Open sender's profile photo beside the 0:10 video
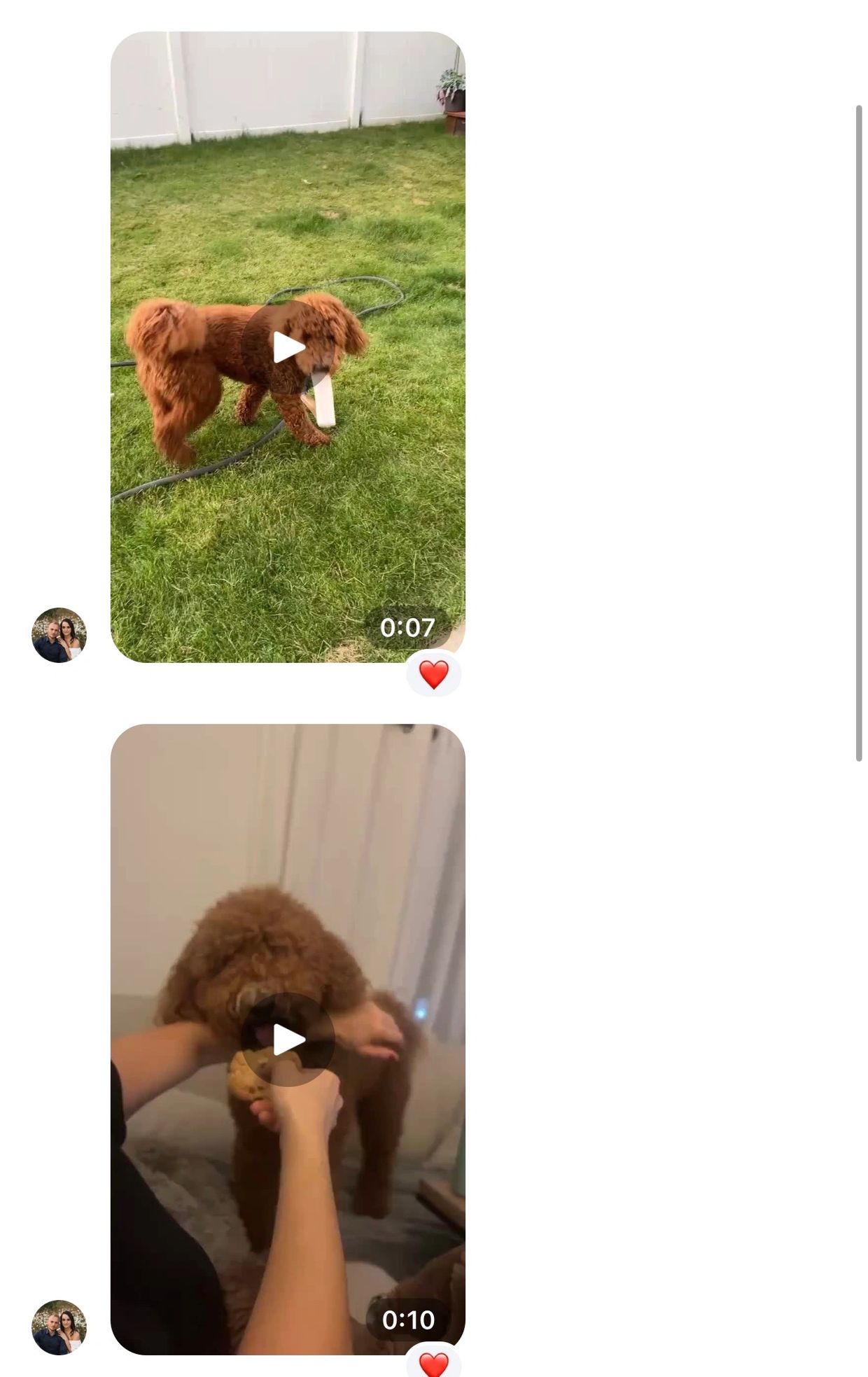The width and height of the screenshot is (868, 1377). (x=59, y=1327)
